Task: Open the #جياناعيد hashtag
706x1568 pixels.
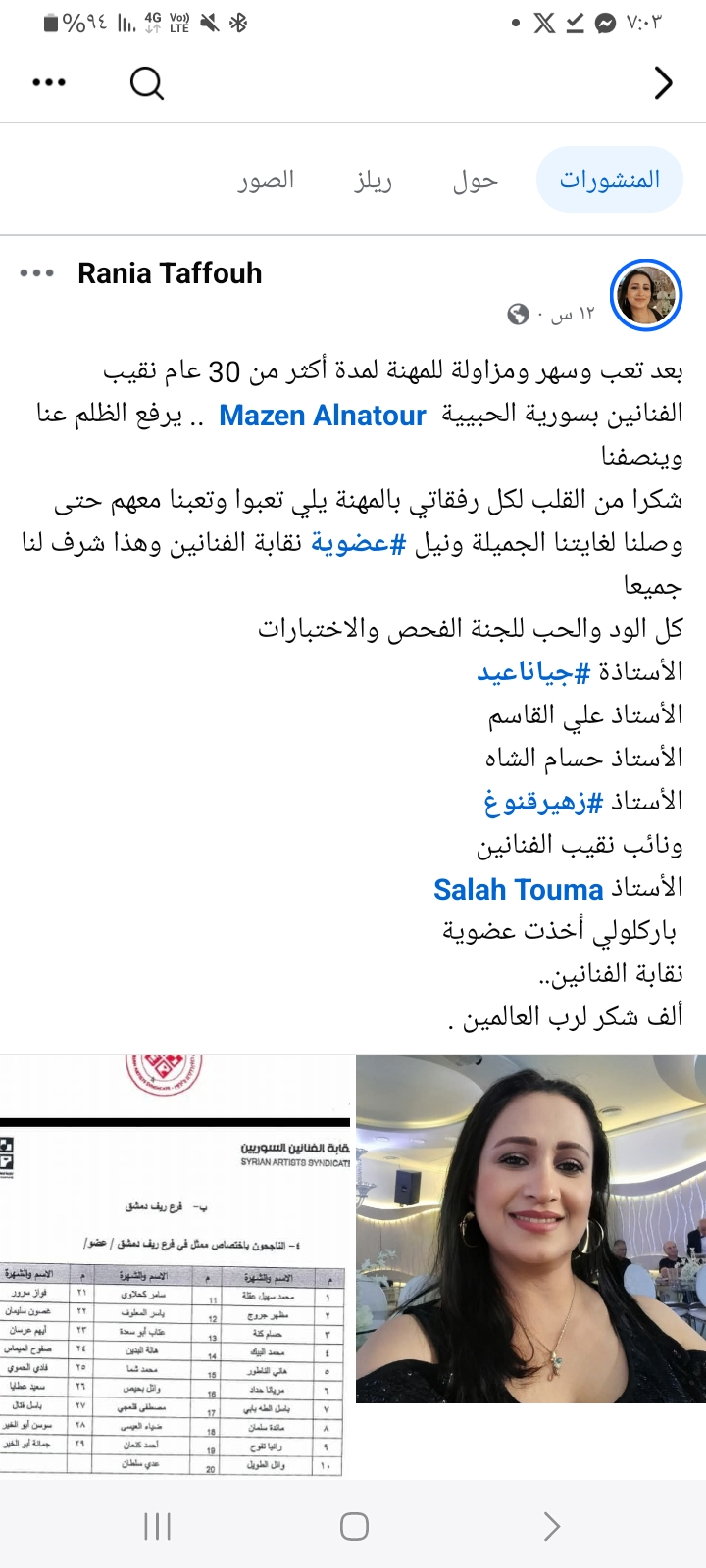Action: pos(533,672)
